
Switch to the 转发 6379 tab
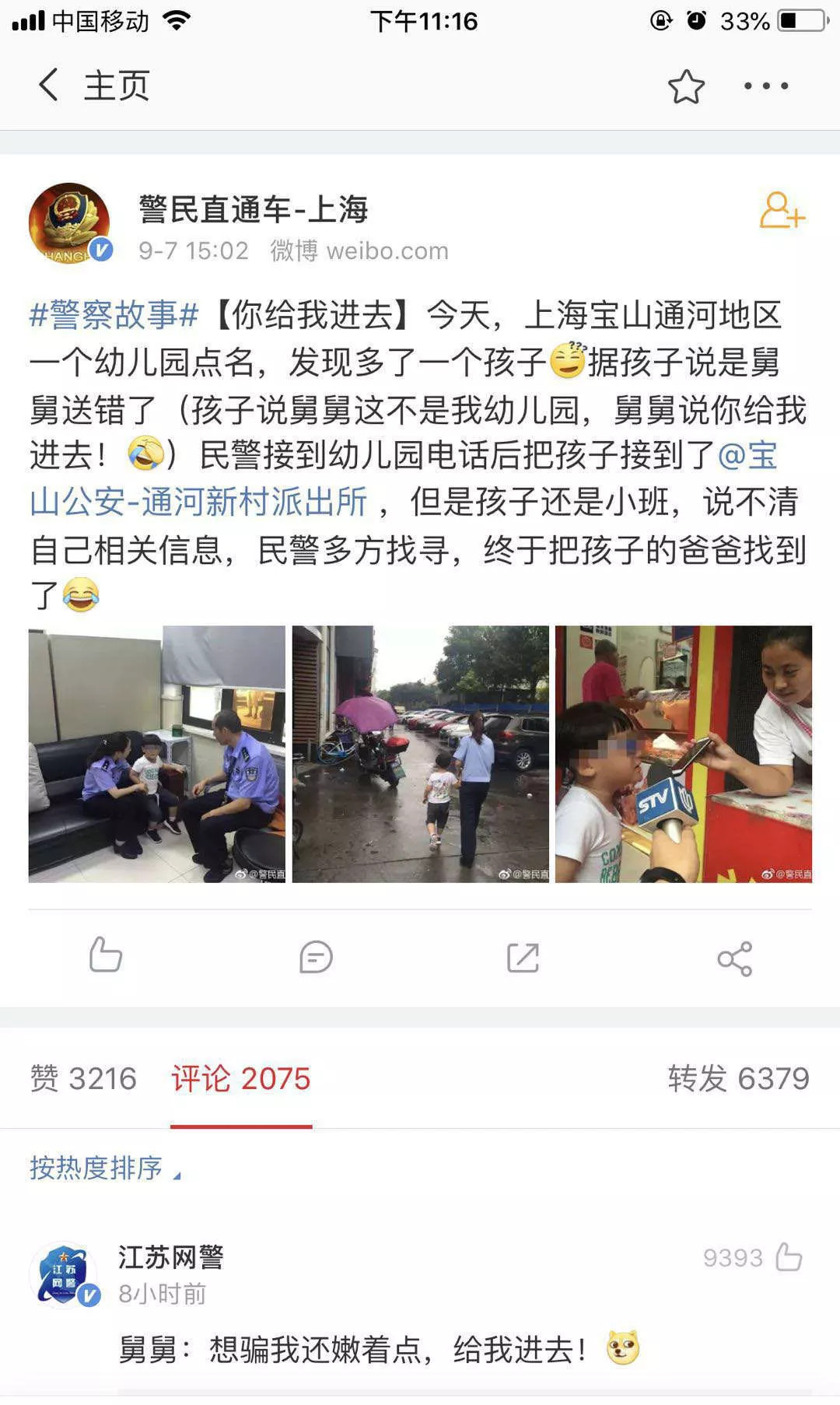(x=738, y=1079)
